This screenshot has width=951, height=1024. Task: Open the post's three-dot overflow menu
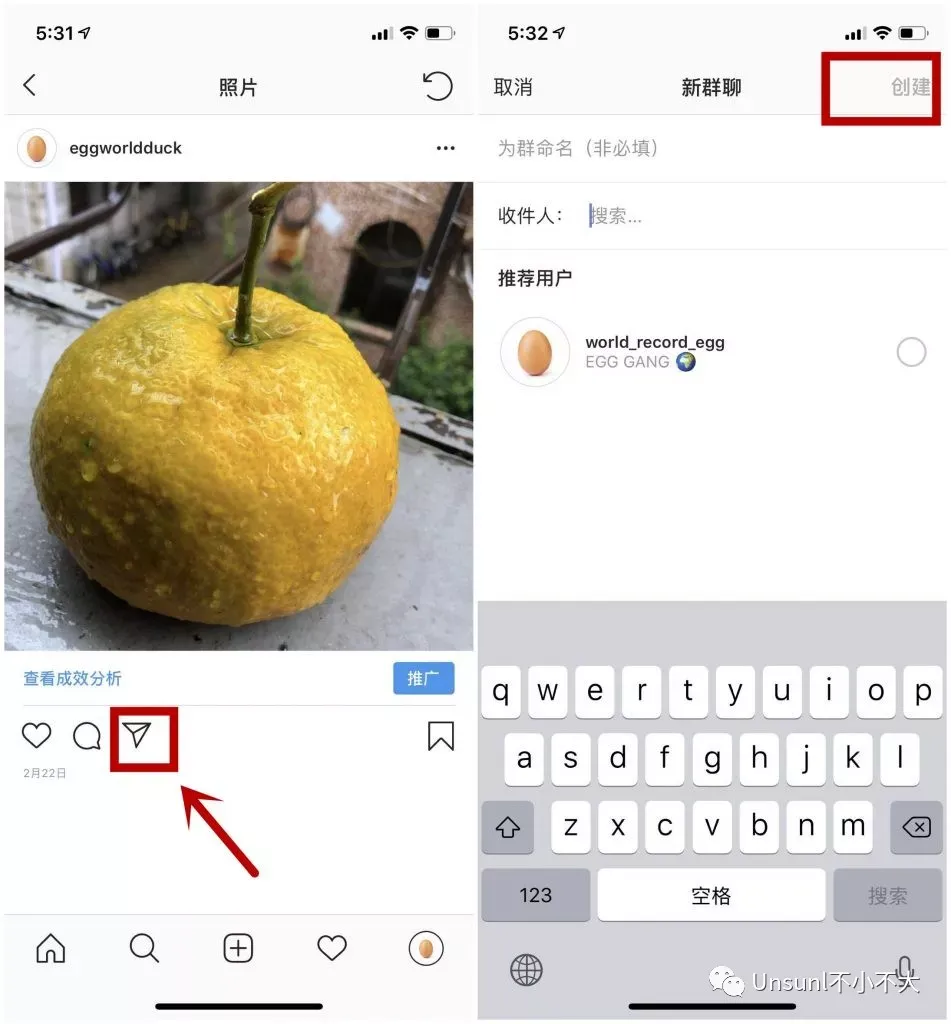[445, 148]
